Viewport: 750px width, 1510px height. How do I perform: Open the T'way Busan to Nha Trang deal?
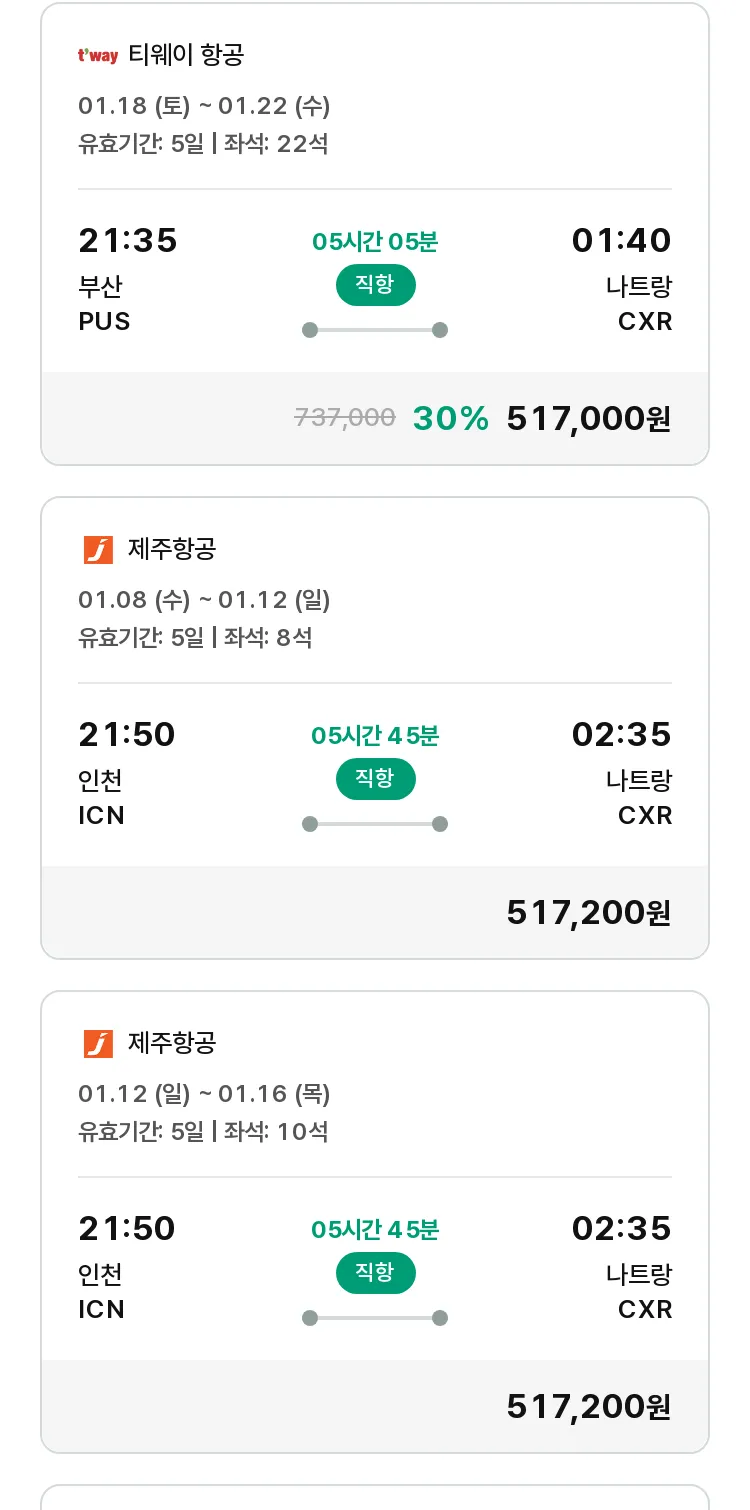coord(375,234)
